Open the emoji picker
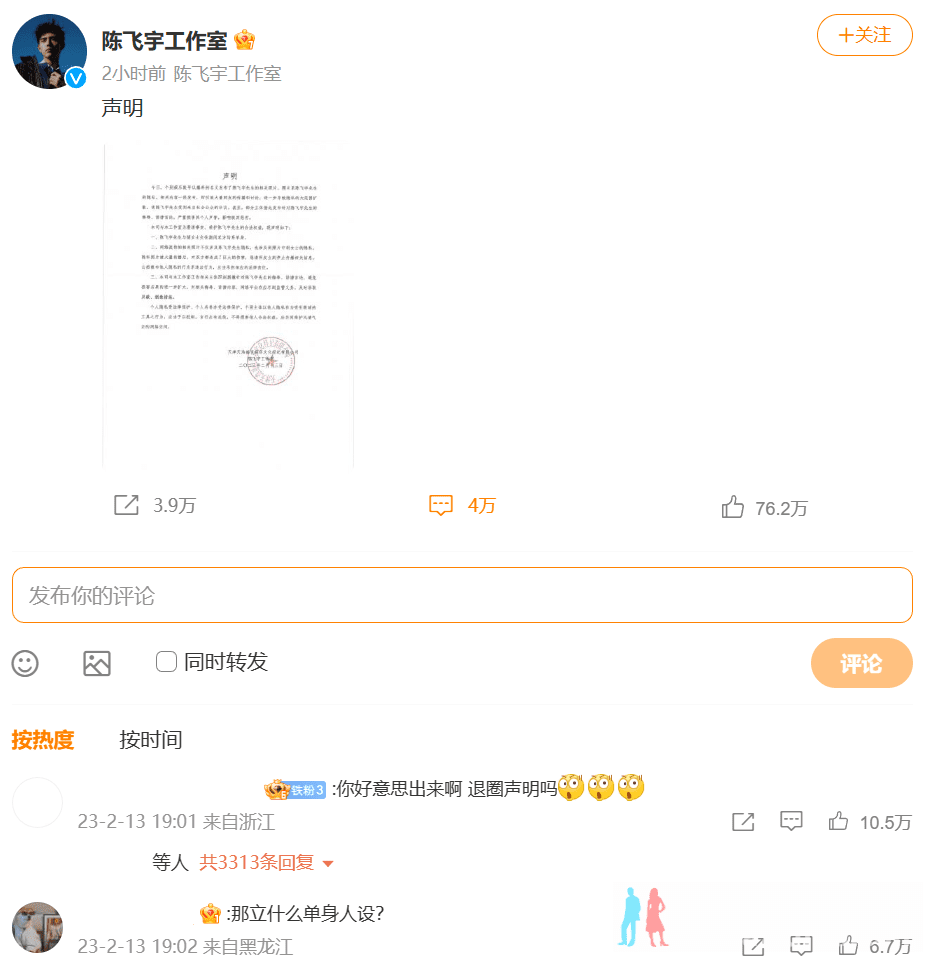The width and height of the screenshot is (941, 970). pyautogui.click(x=25, y=663)
